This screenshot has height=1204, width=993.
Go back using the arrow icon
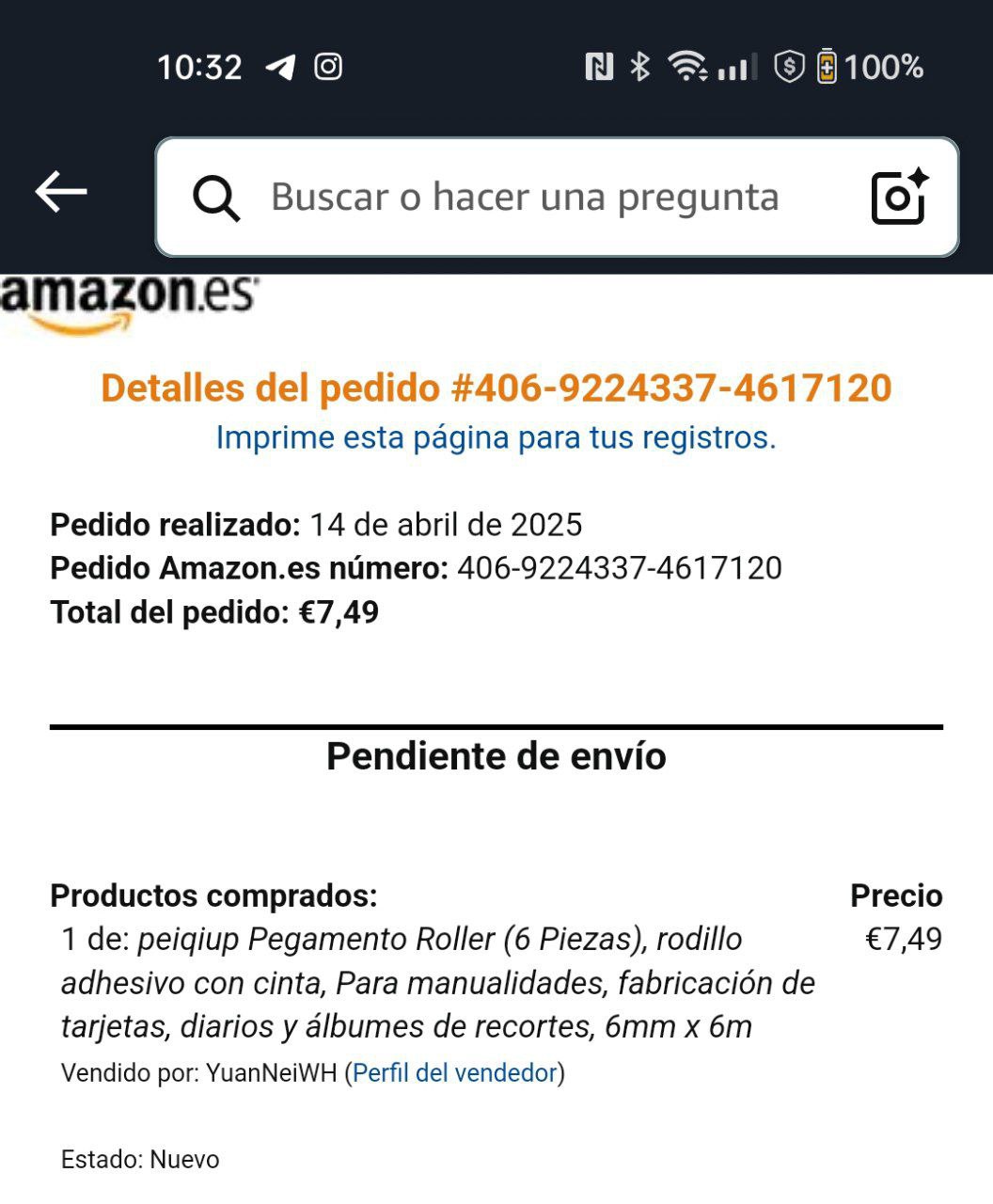click(61, 193)
